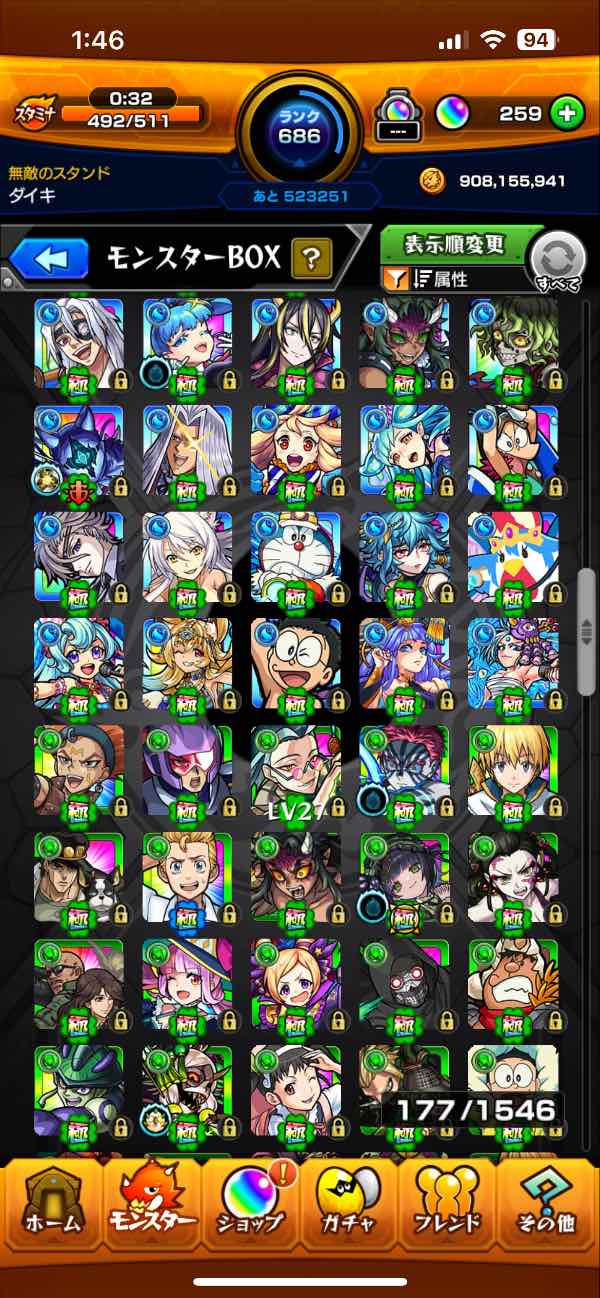Viewport: 600px width, 1298px height.
Task: Tap the すべて refresh circle button
Action: (x=557, y=260)
